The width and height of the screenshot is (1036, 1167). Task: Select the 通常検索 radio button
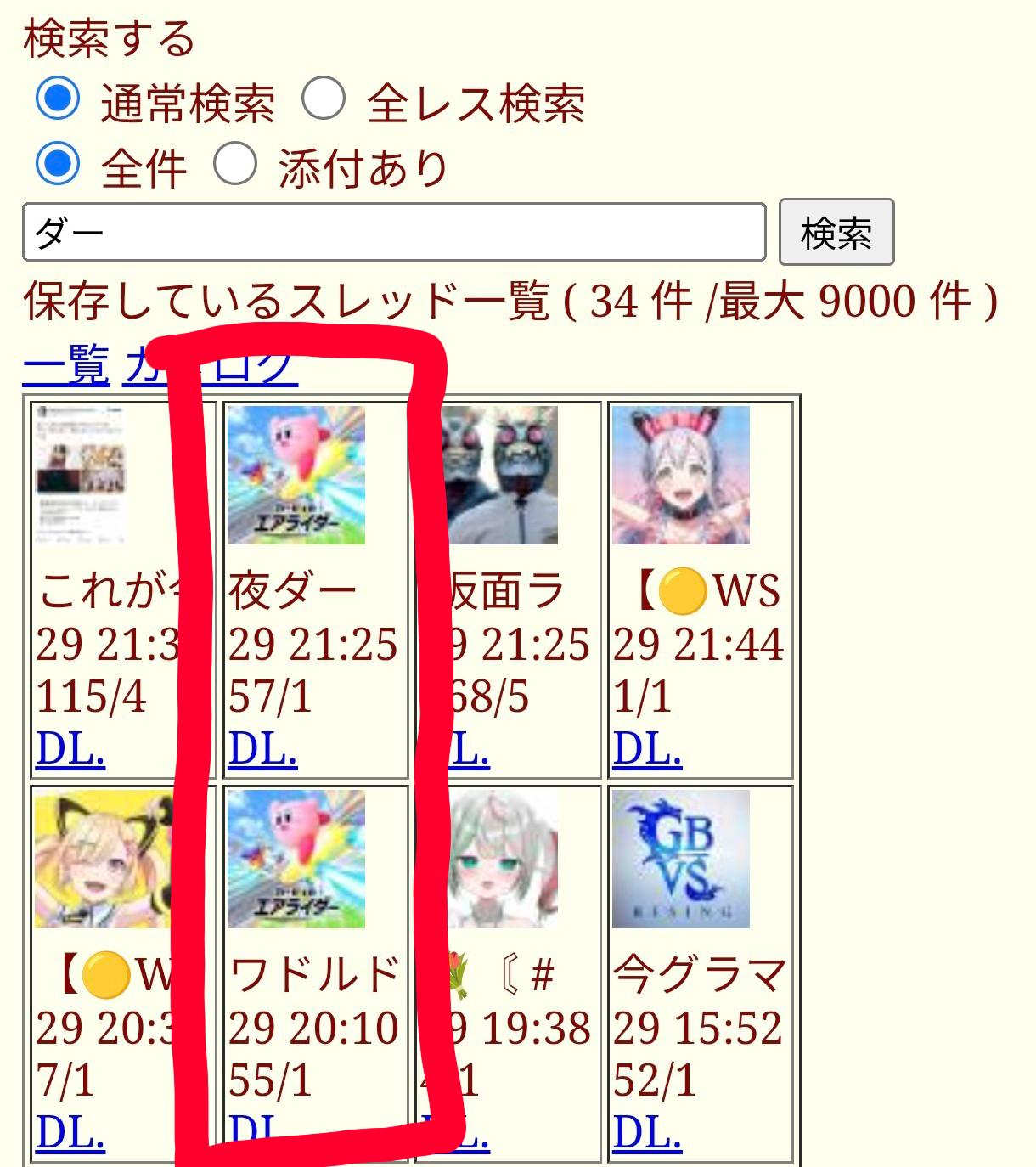tap(58, 98)
